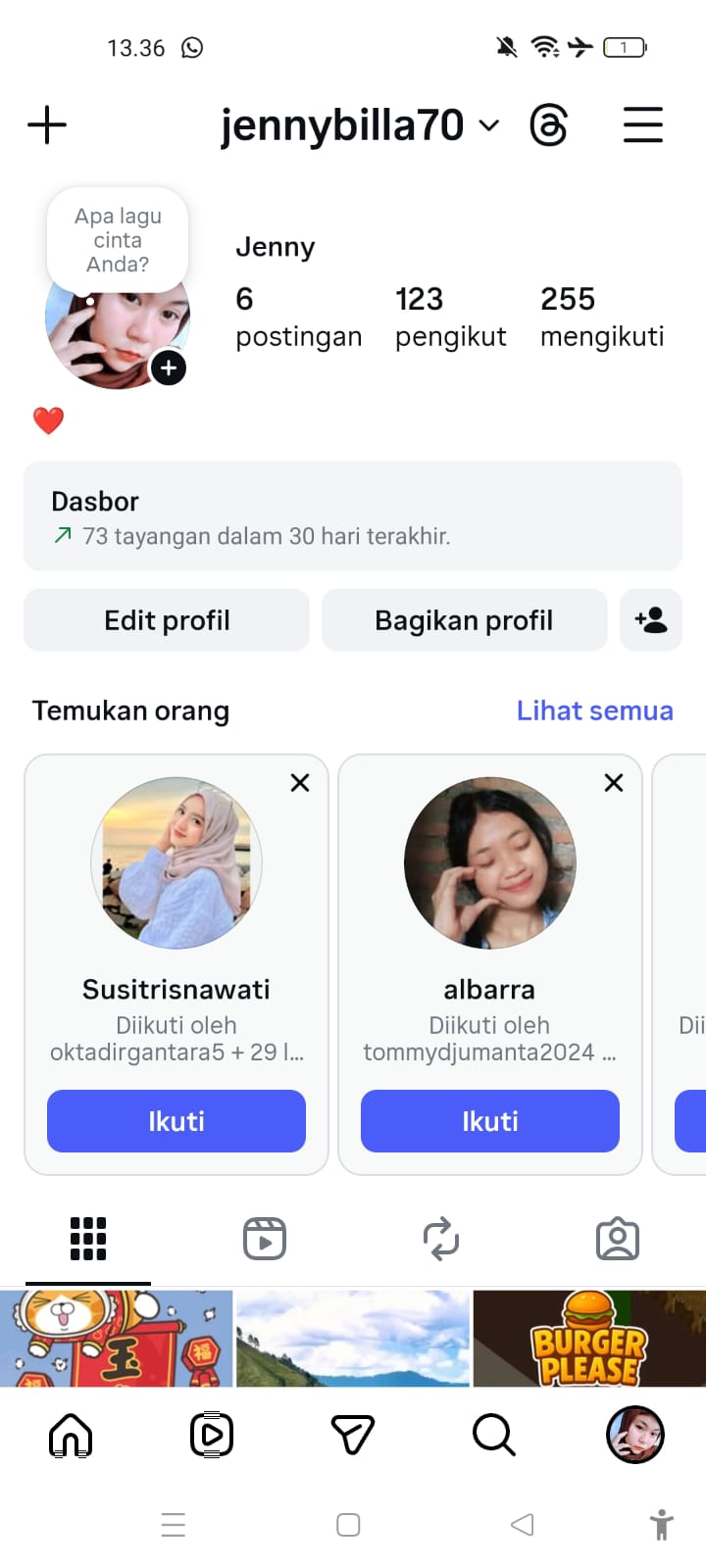Tap the Bagikan profil button
Image resolution: width=706 pixels, height=1568 pixels.
click(x=464, y=620)
